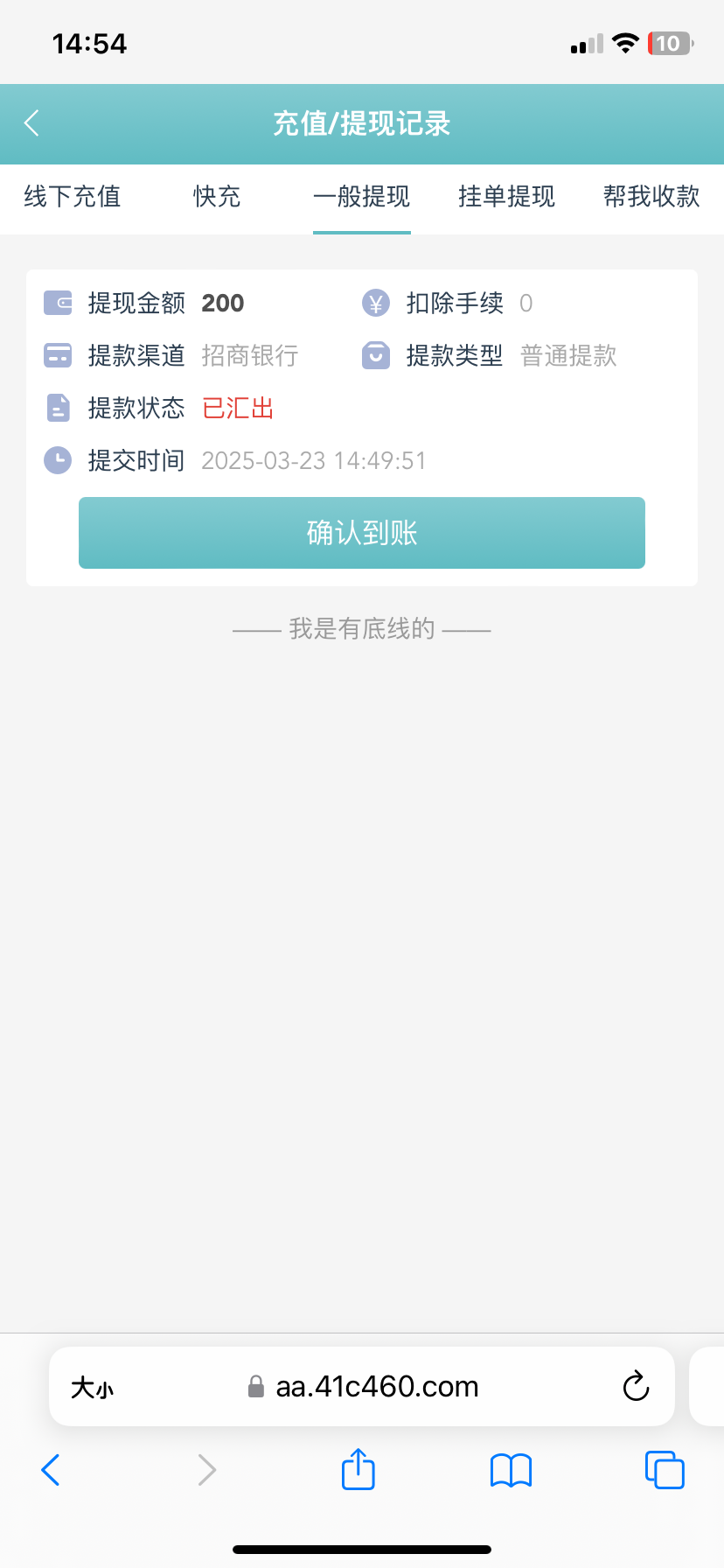The height and width of the screenshot is (1568, 724).
Task: Reload the current web page
Action: pos(636,1387)
